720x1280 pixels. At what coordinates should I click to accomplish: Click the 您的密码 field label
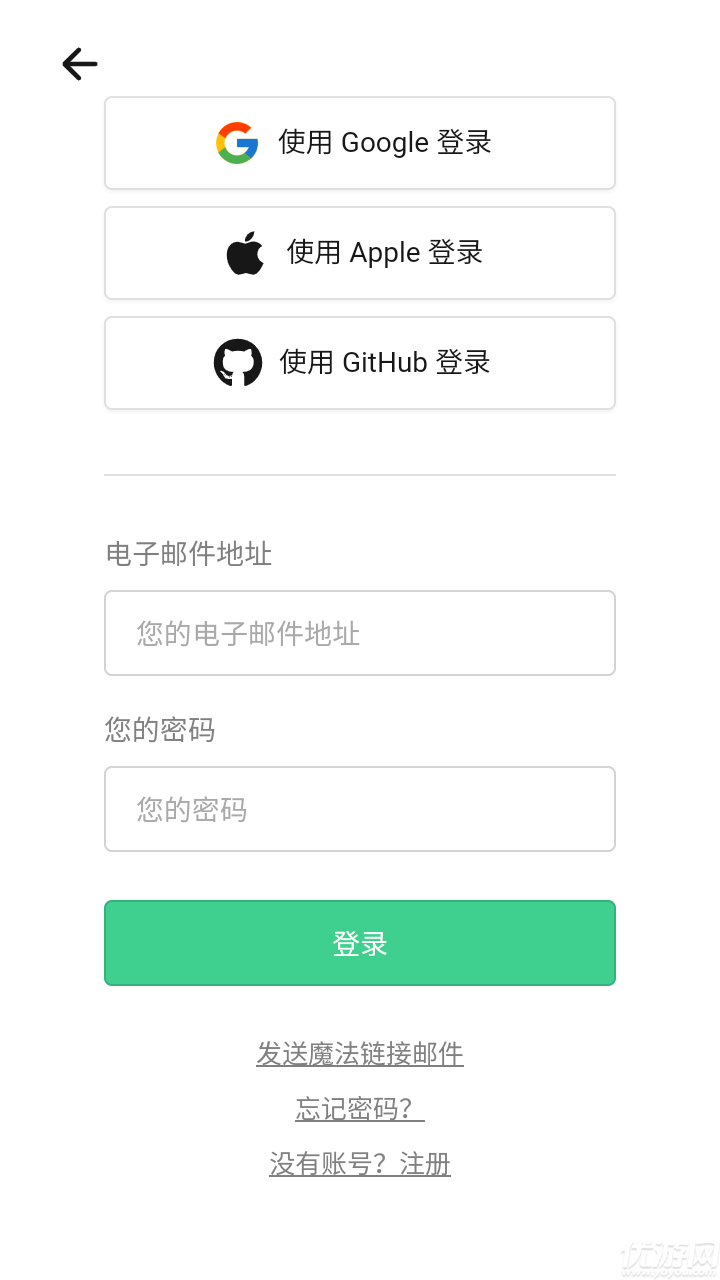[x=160, y=730]
